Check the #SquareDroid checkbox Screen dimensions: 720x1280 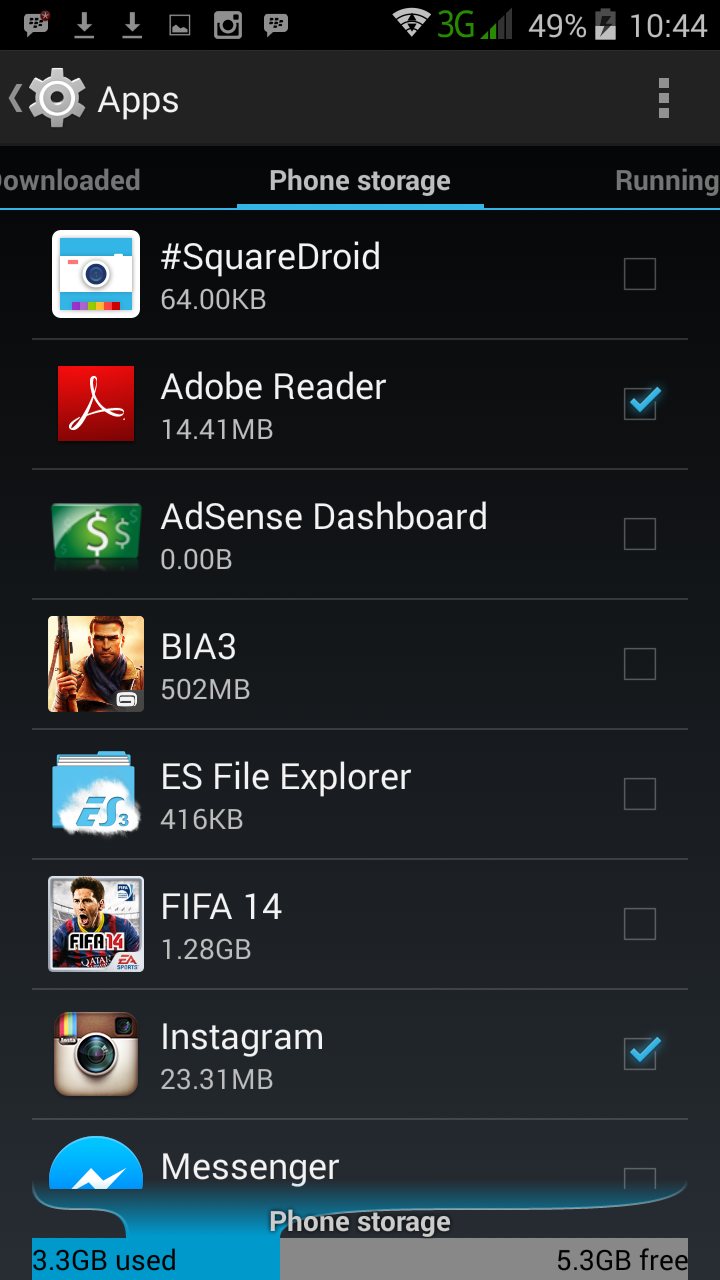(x=639, y=274)
